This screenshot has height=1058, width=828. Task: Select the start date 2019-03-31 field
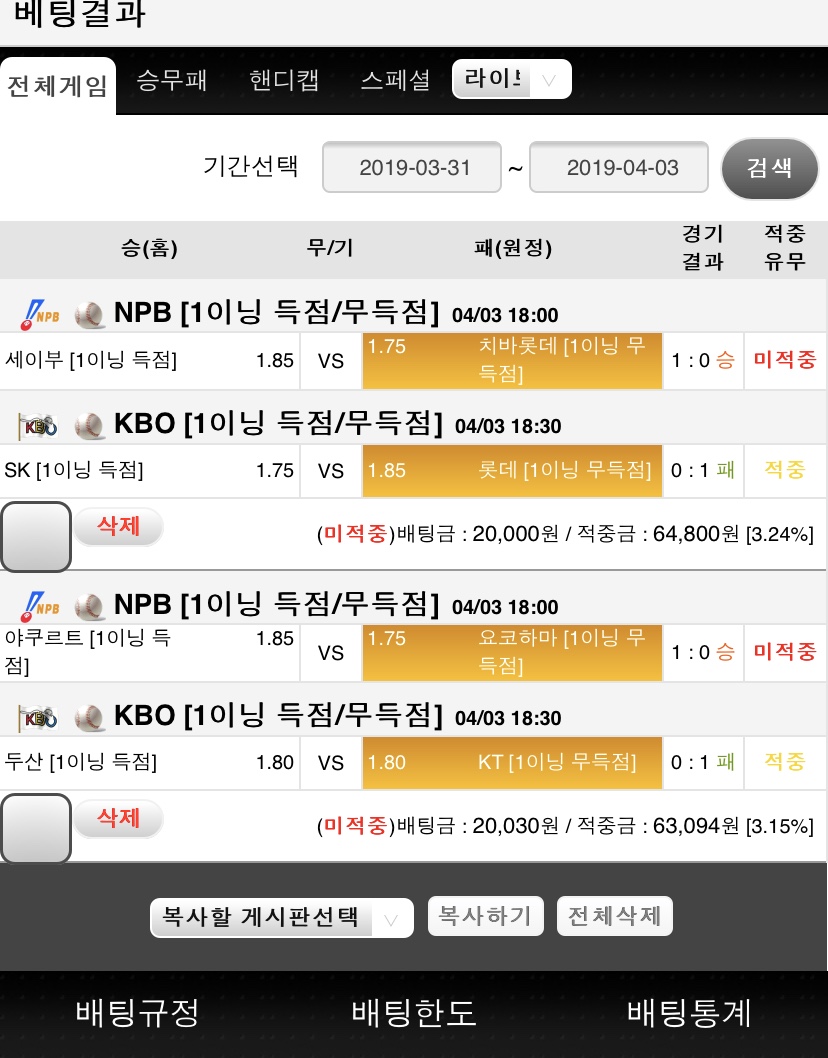411,168
